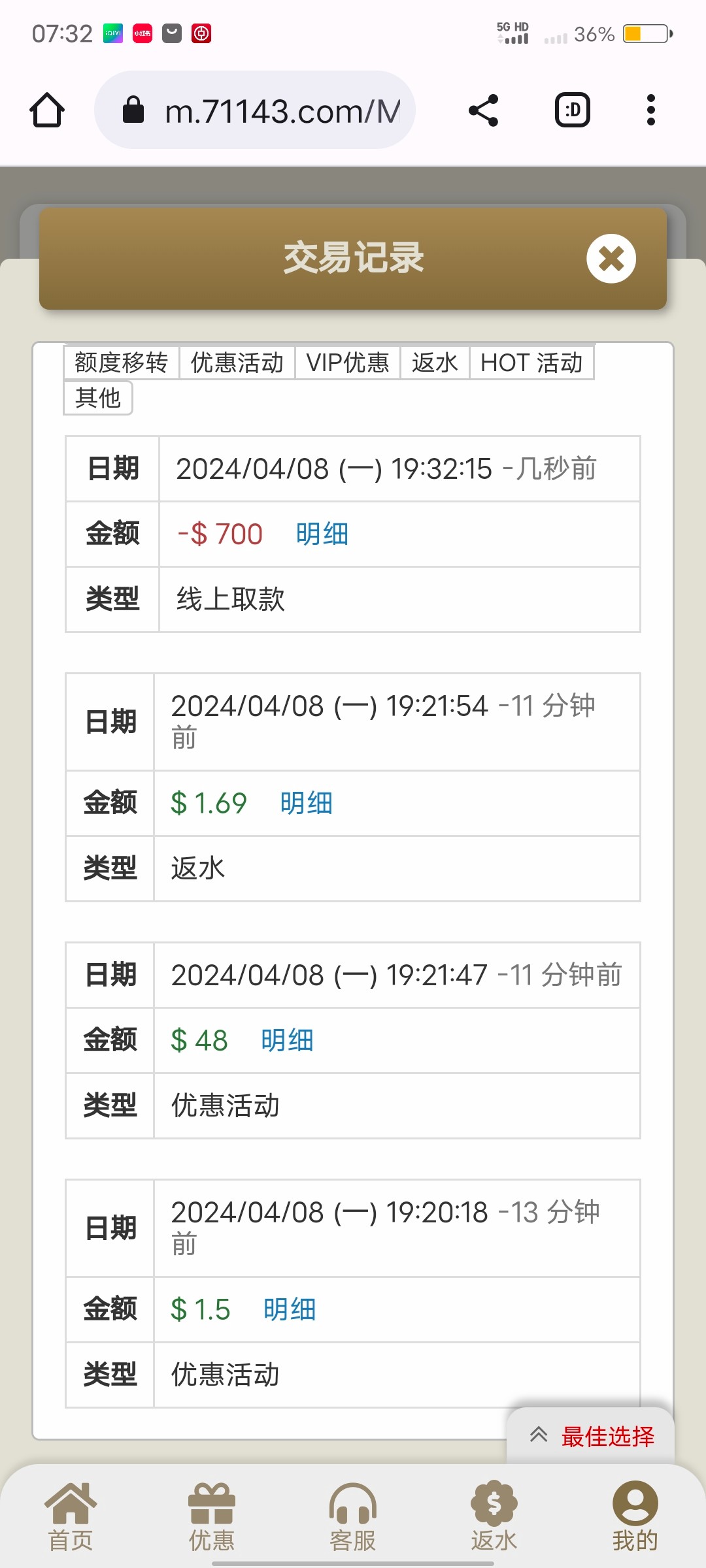Switch to the VIP优惠 filter tab

pyautogui.click(x=348, y=363)
